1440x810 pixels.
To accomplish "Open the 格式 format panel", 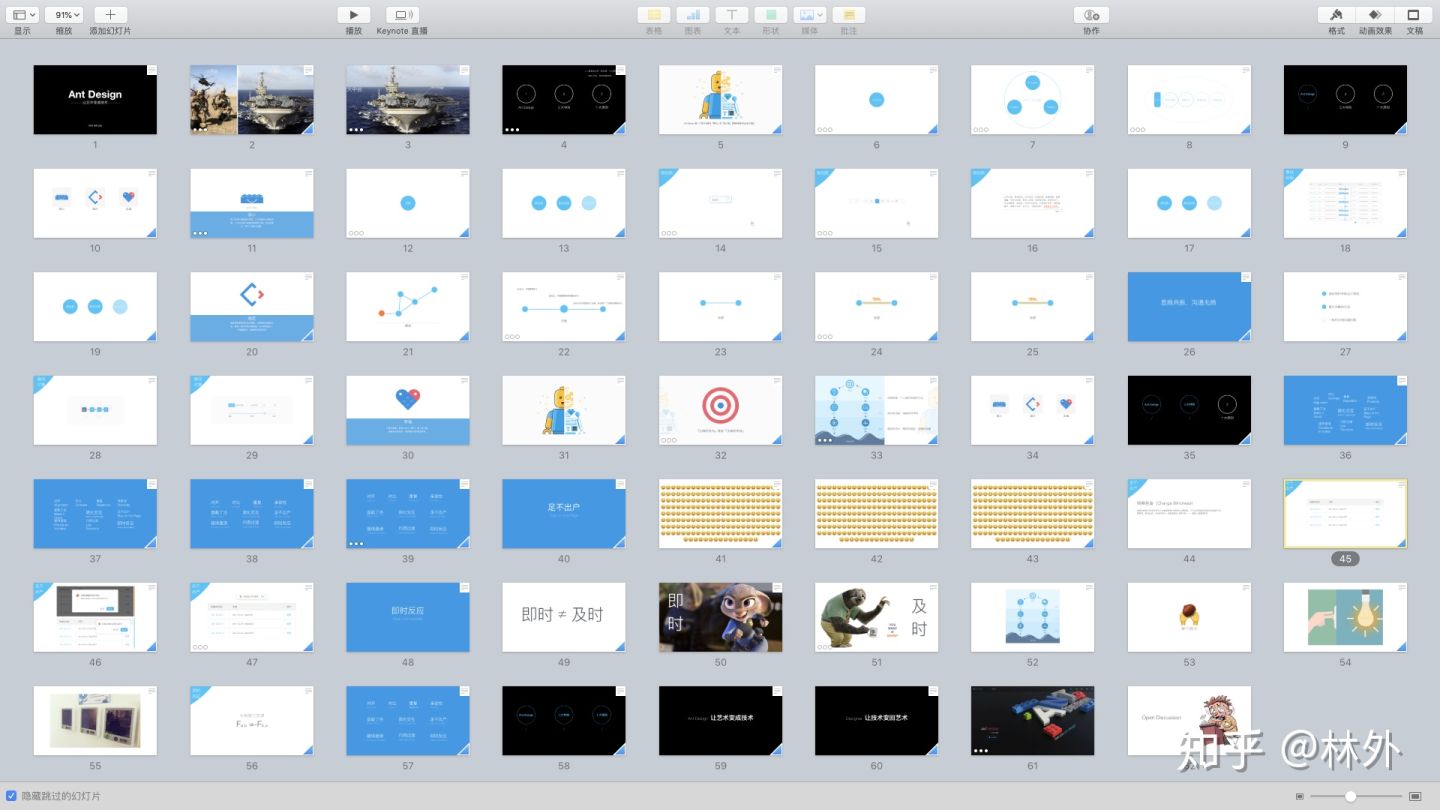I will (x=1336, y=15).
